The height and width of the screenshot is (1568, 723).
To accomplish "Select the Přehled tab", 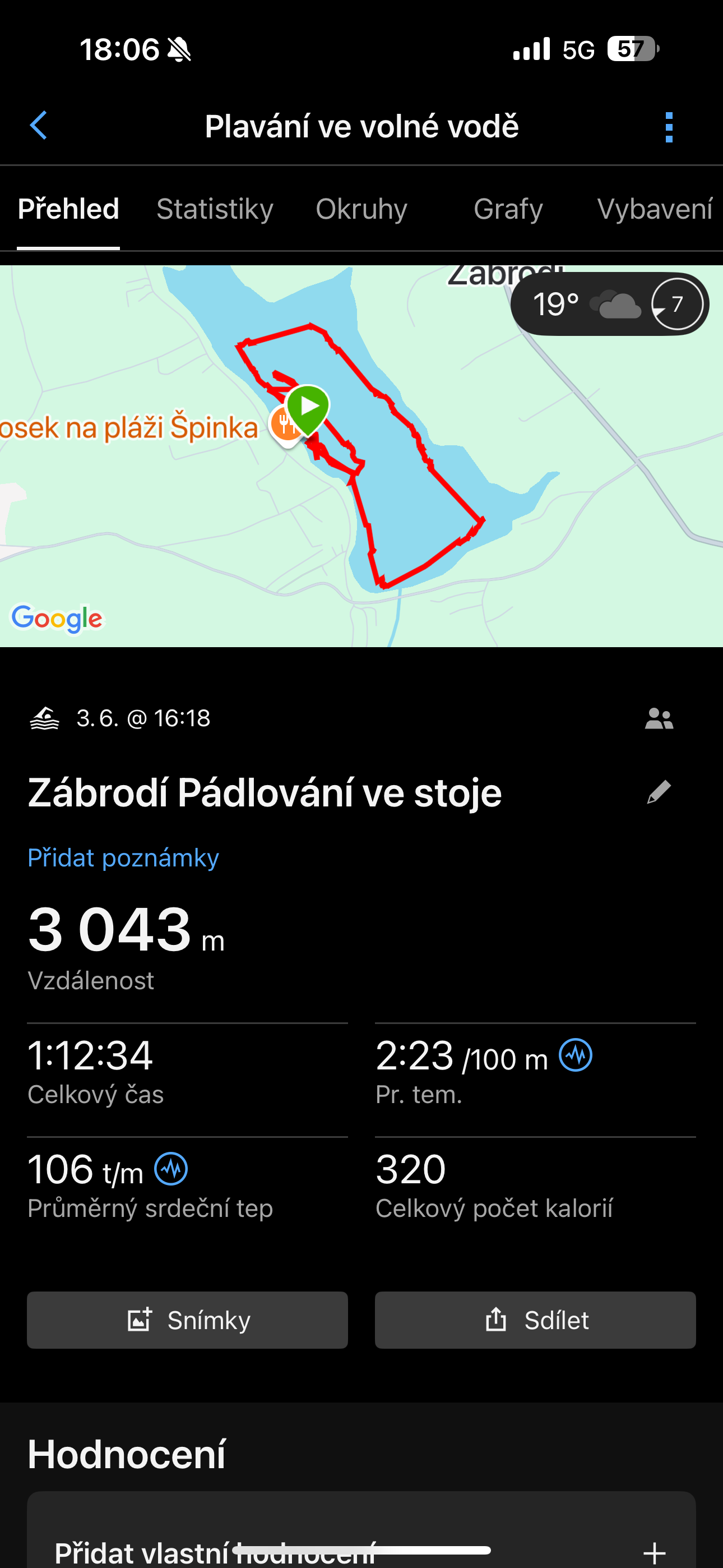I will [68, 209].
